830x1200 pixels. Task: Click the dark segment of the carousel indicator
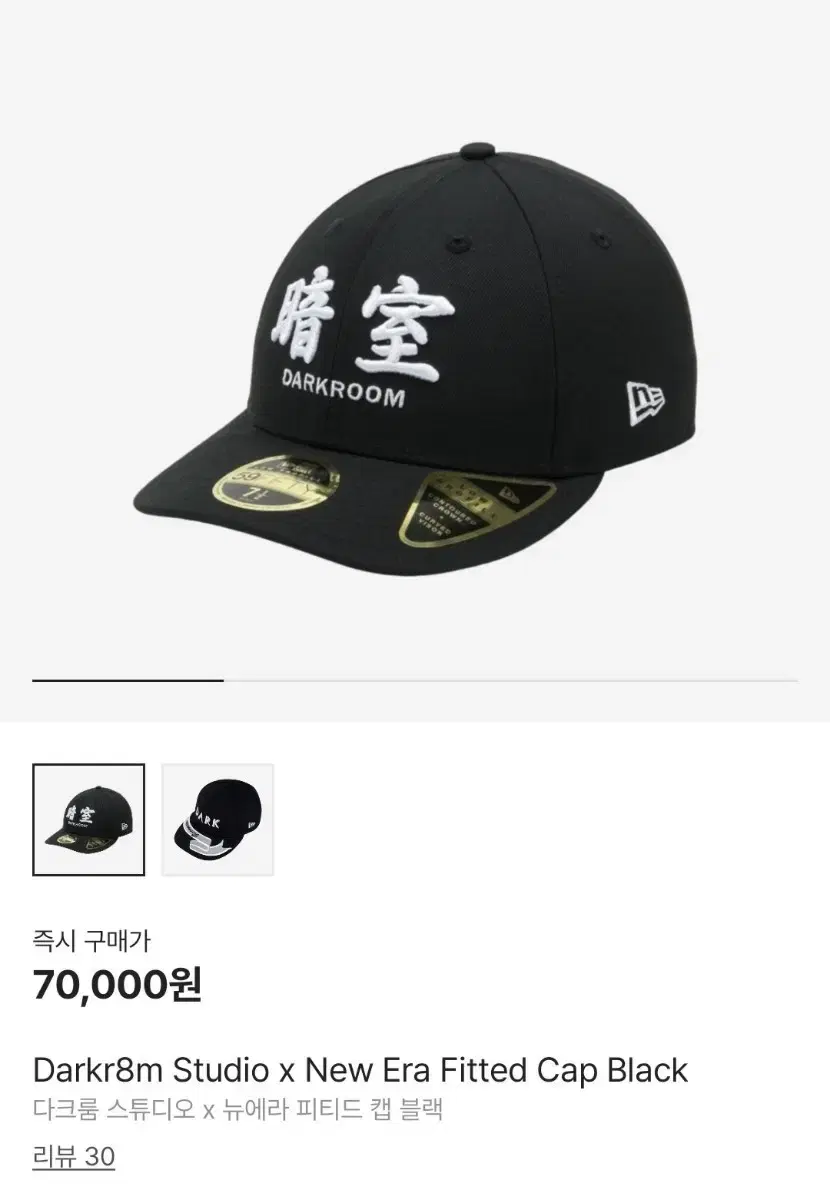point(130,679)
